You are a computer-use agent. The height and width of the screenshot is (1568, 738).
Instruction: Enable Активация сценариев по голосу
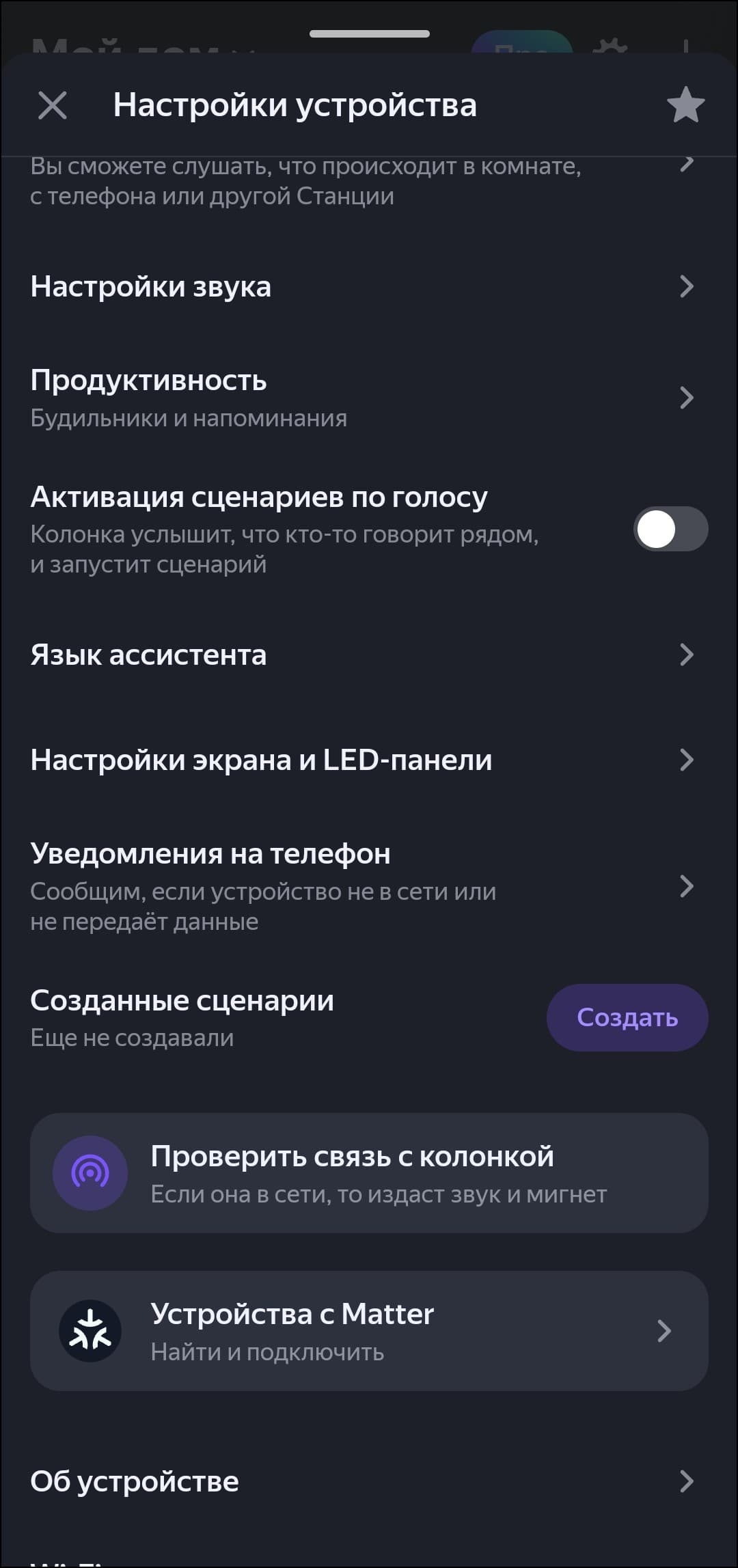(x=670, y=529)
